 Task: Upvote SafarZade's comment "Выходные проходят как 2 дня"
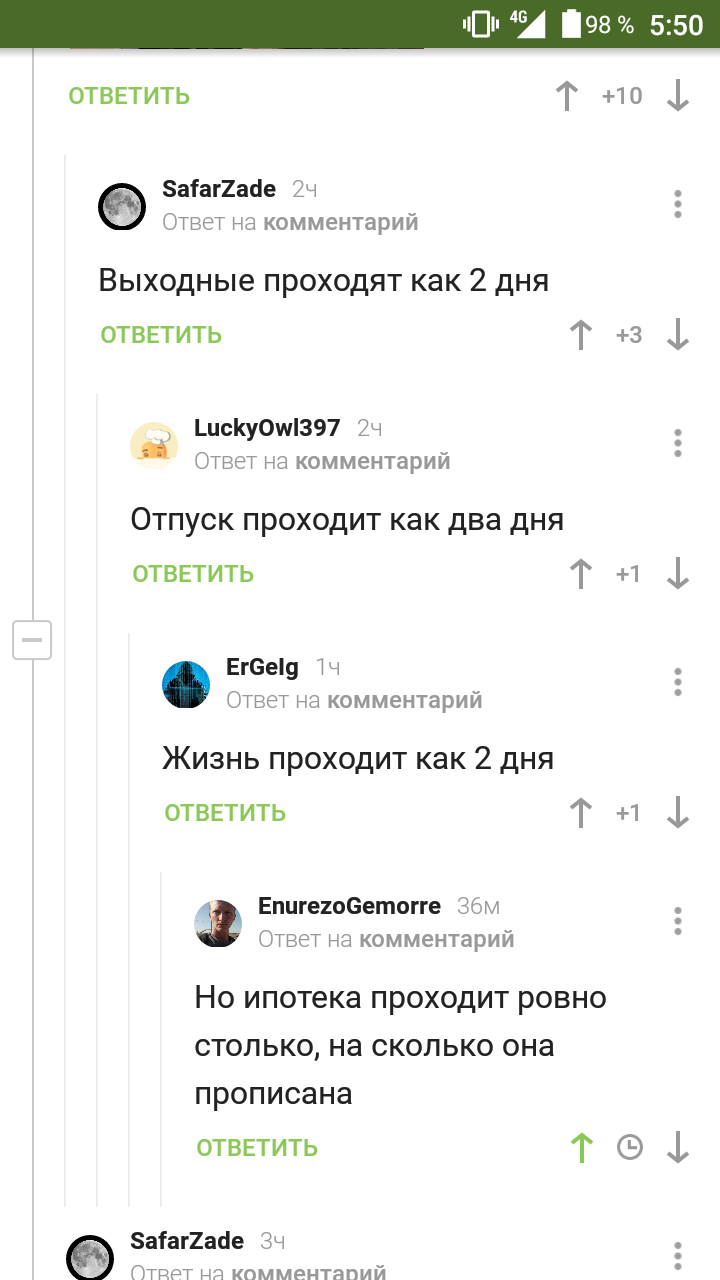coord(581,335)
